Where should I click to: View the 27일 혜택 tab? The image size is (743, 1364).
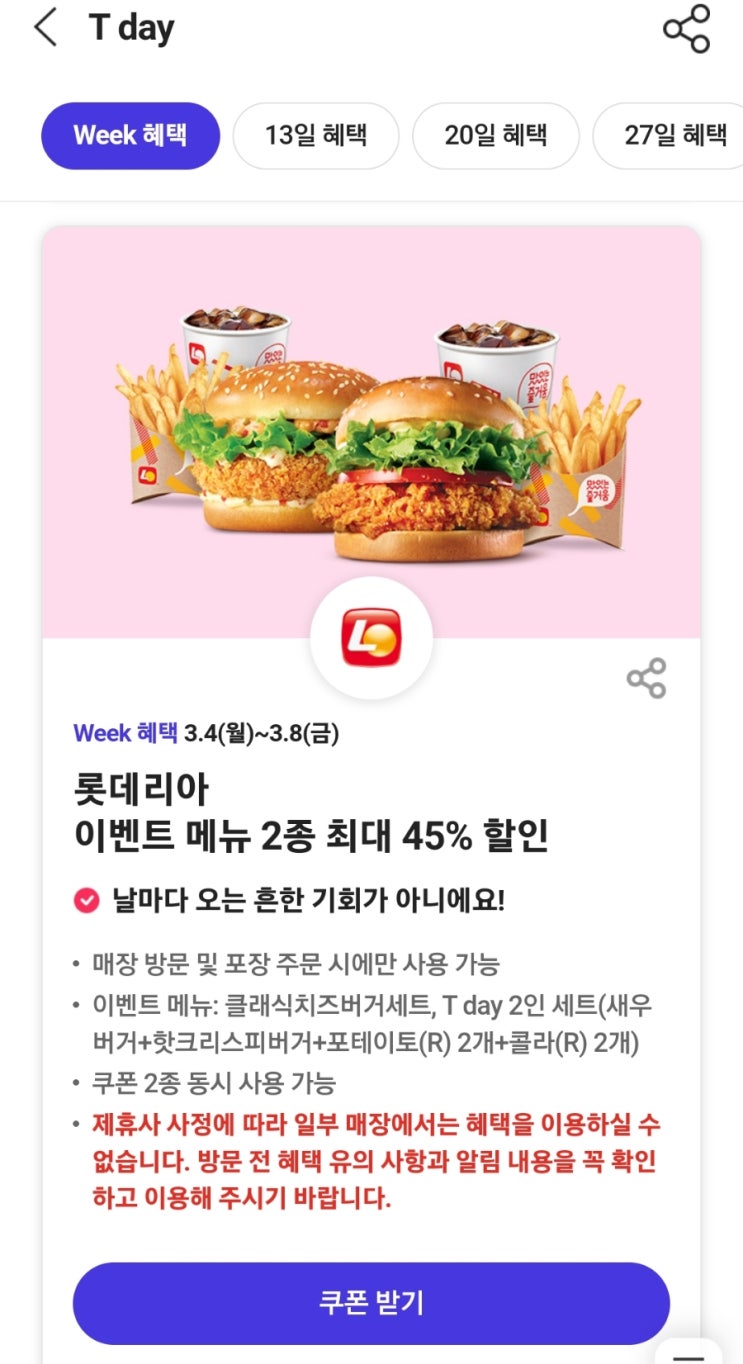point(674,136)
